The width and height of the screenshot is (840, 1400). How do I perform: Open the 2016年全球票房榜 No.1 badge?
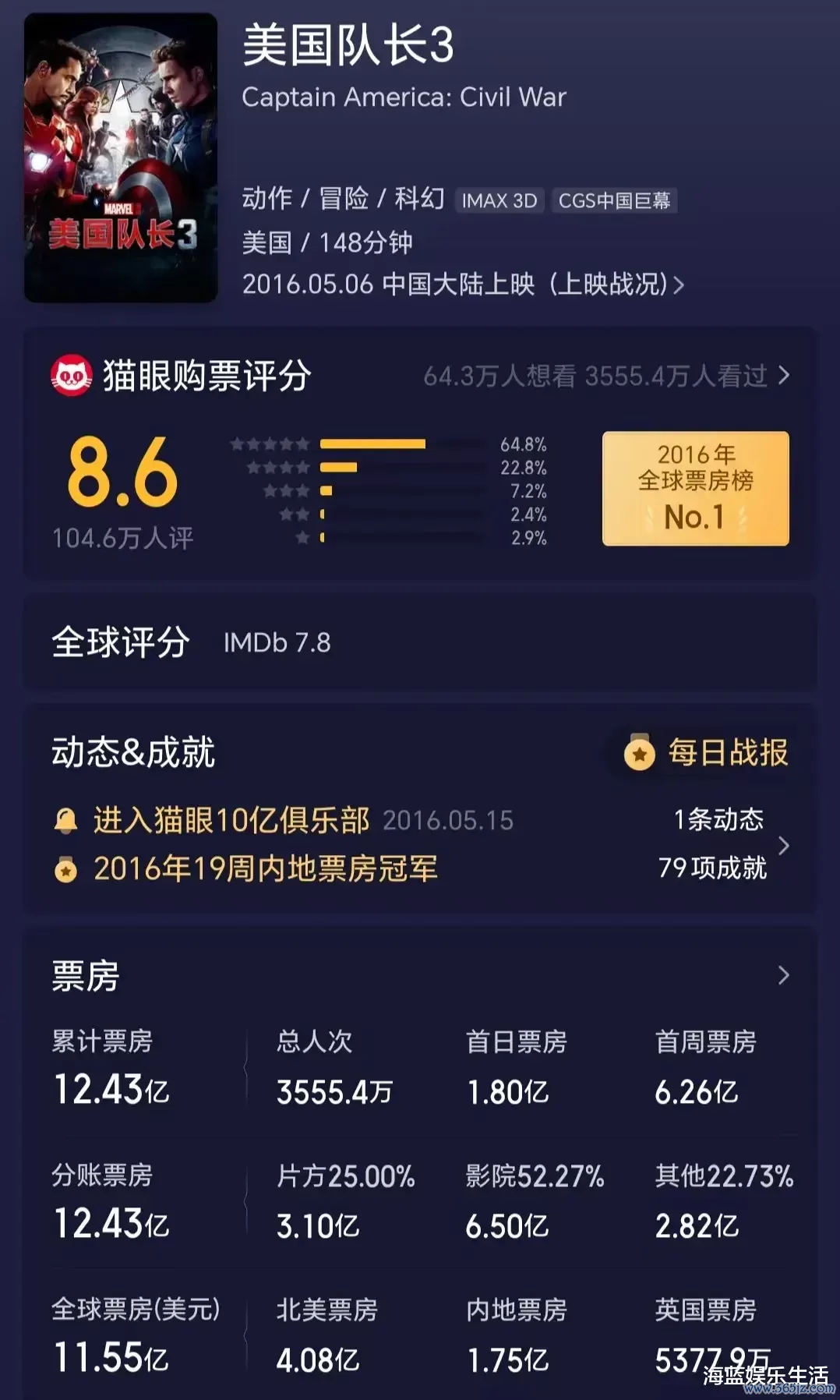pos(695,488)
